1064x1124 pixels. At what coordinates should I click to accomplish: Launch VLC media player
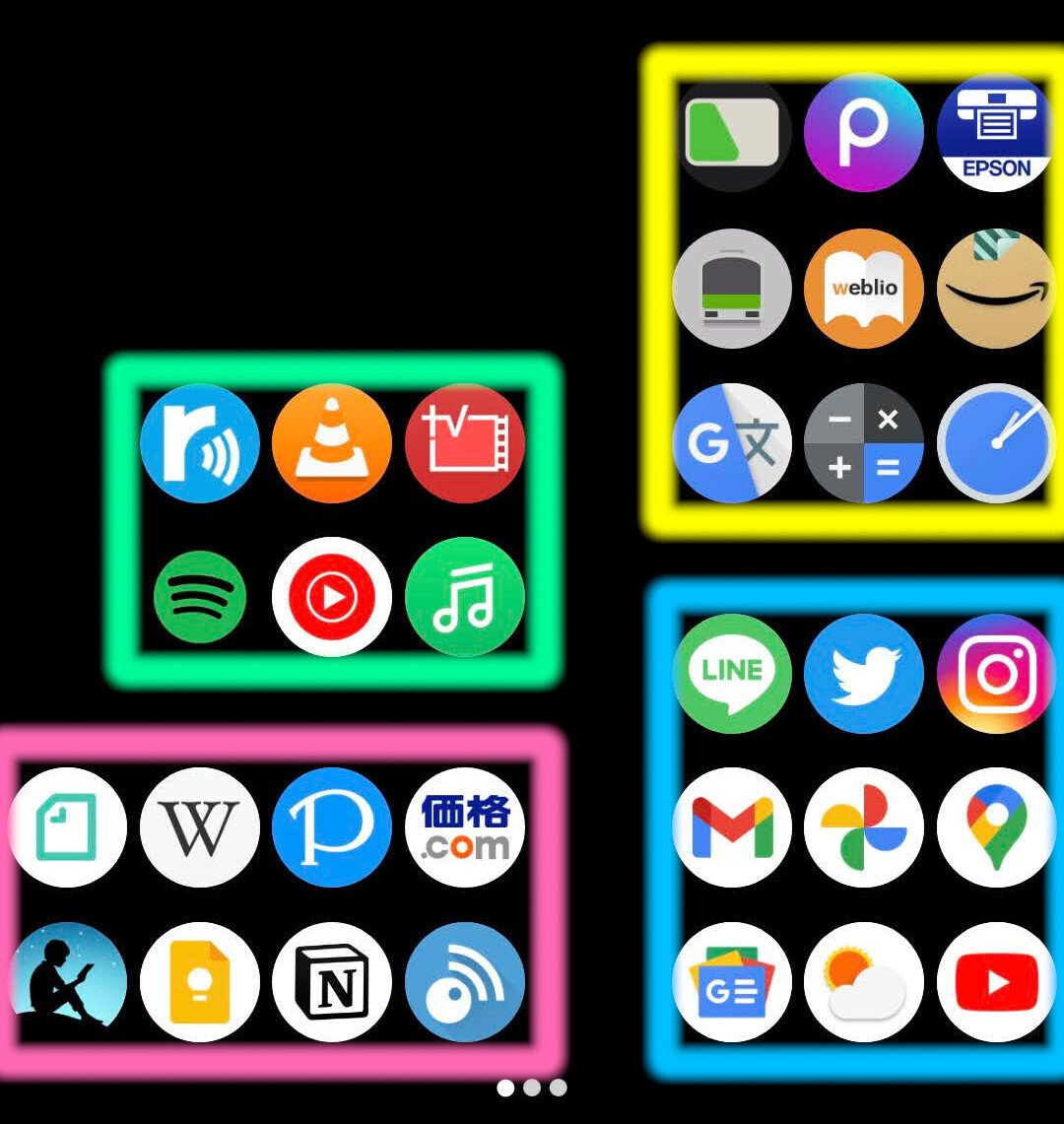pyautogui.click(x=332, y=443)
